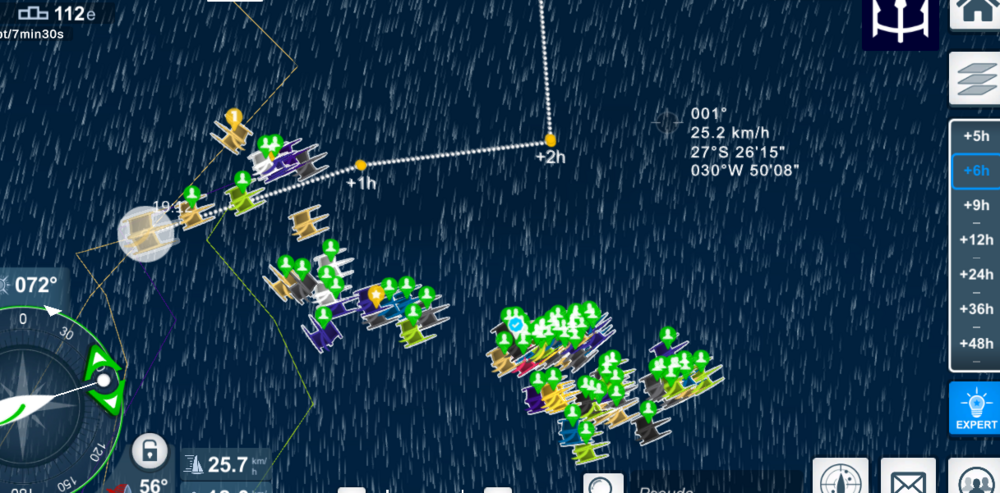The height and width of the screenshot is (493, 1000).
Task: Switch forecast to +24h
Action: click(x=976, y=274)
